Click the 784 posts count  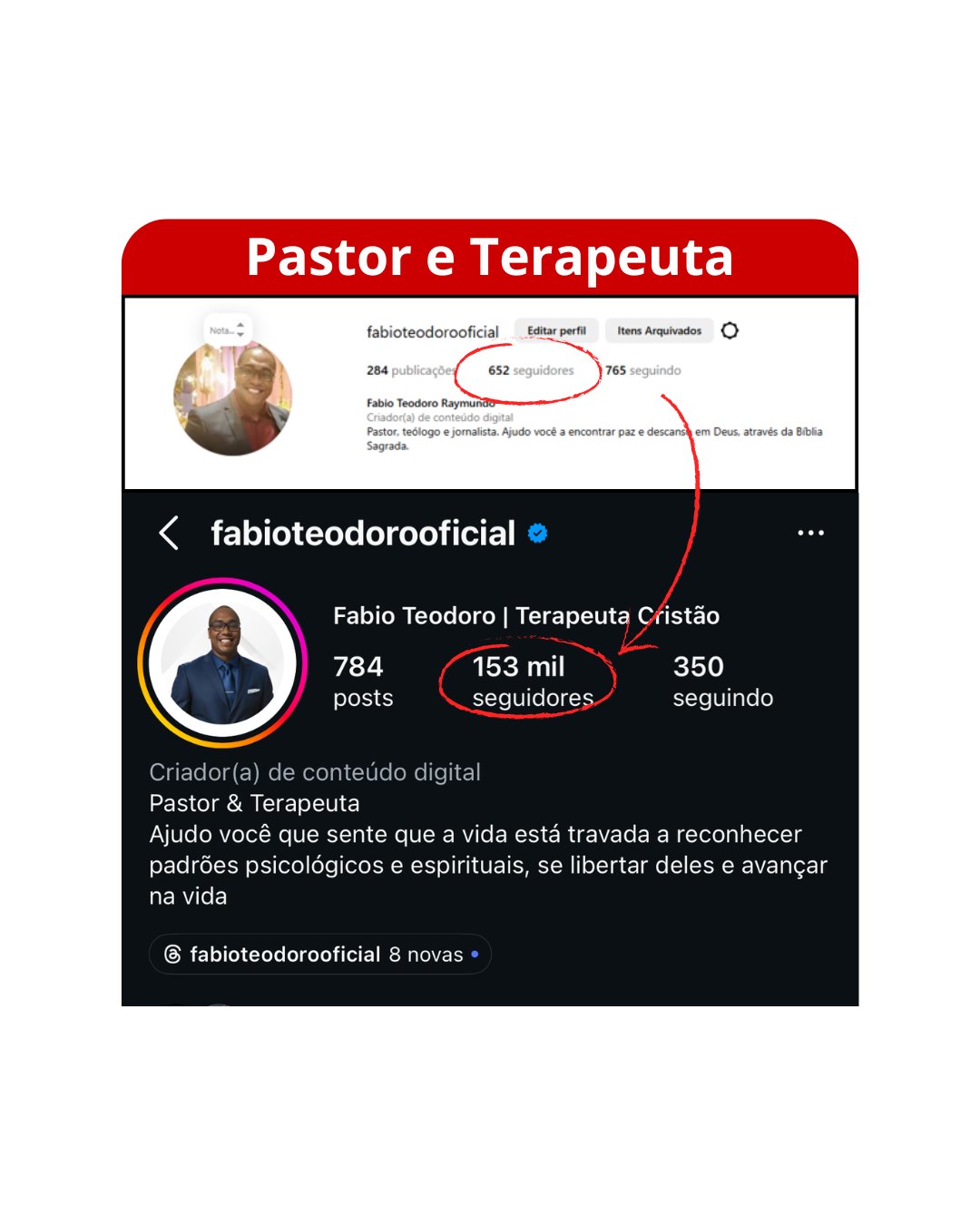(x=361, y=680)
